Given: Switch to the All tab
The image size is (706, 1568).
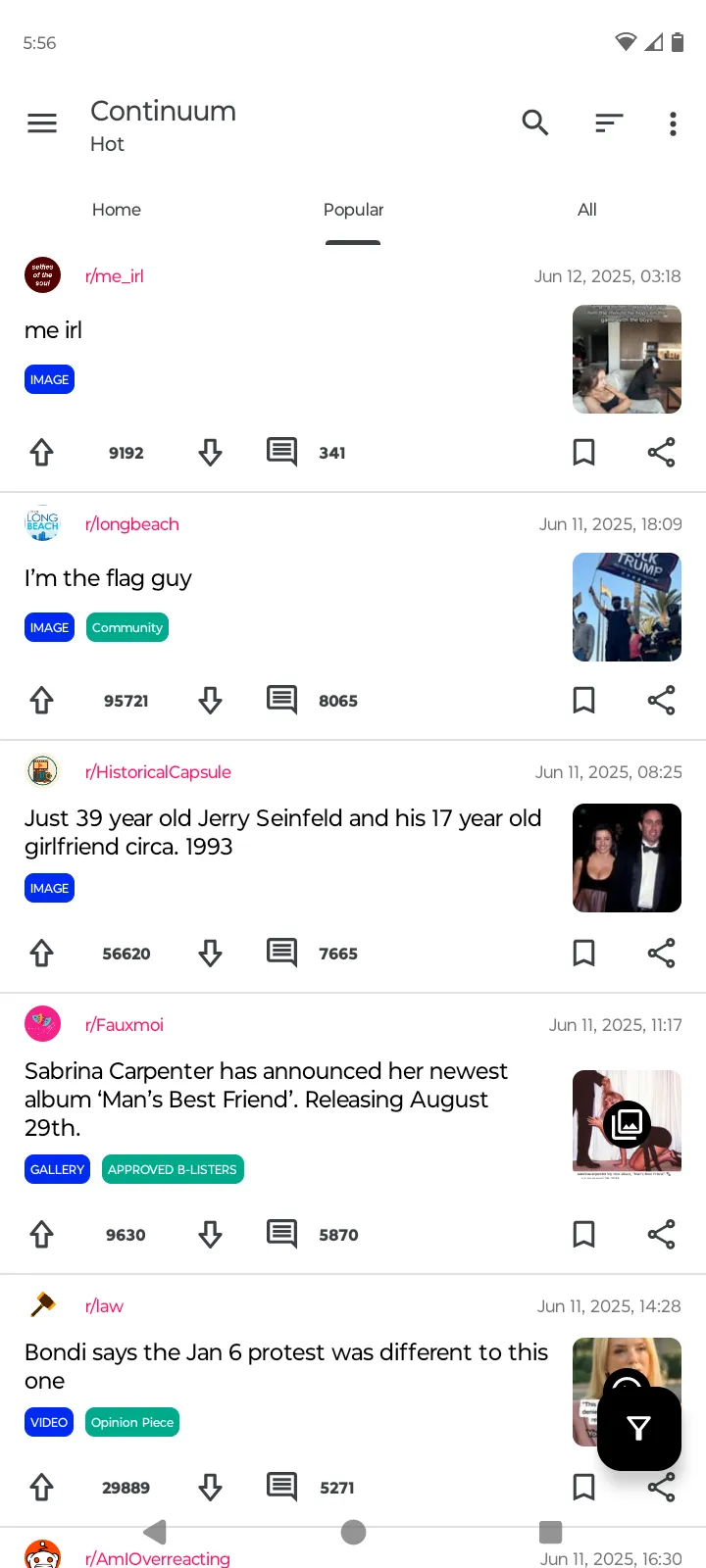Looking at the screenshot, I should coord(586,209).
